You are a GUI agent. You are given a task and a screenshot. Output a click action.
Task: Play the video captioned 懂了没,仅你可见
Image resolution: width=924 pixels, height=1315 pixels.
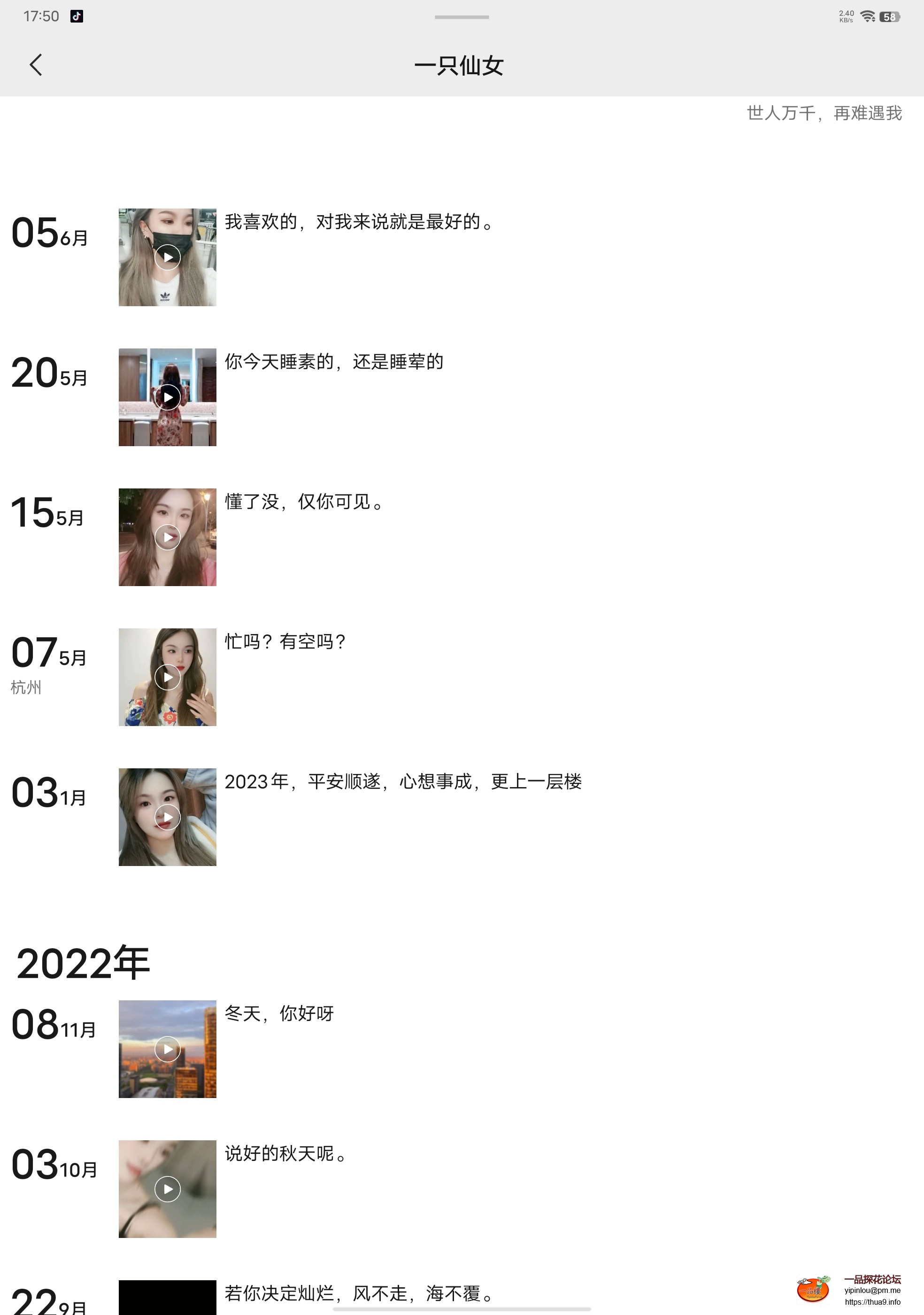[167, 537]
